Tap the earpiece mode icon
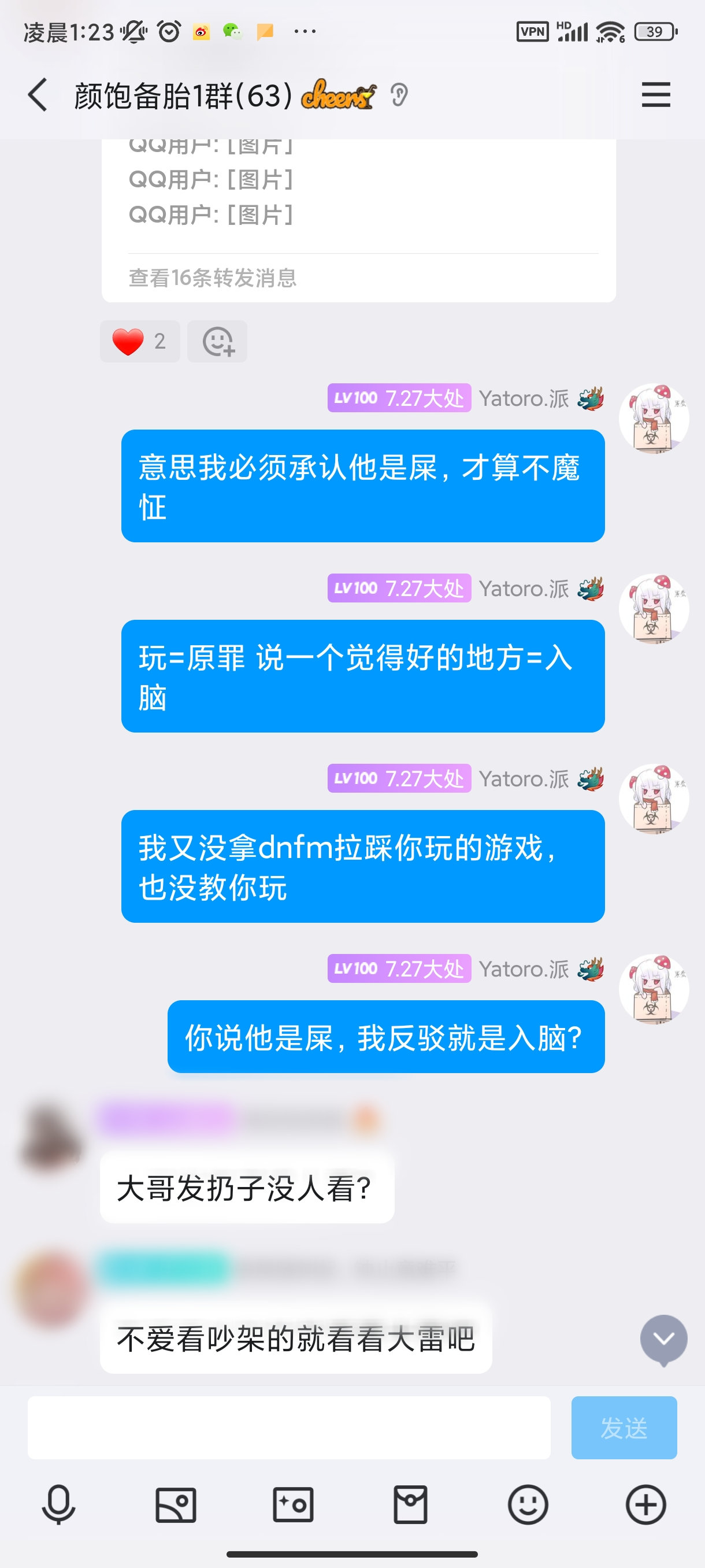Screen dimensions: 705x1568 click(x=399, y=95)
